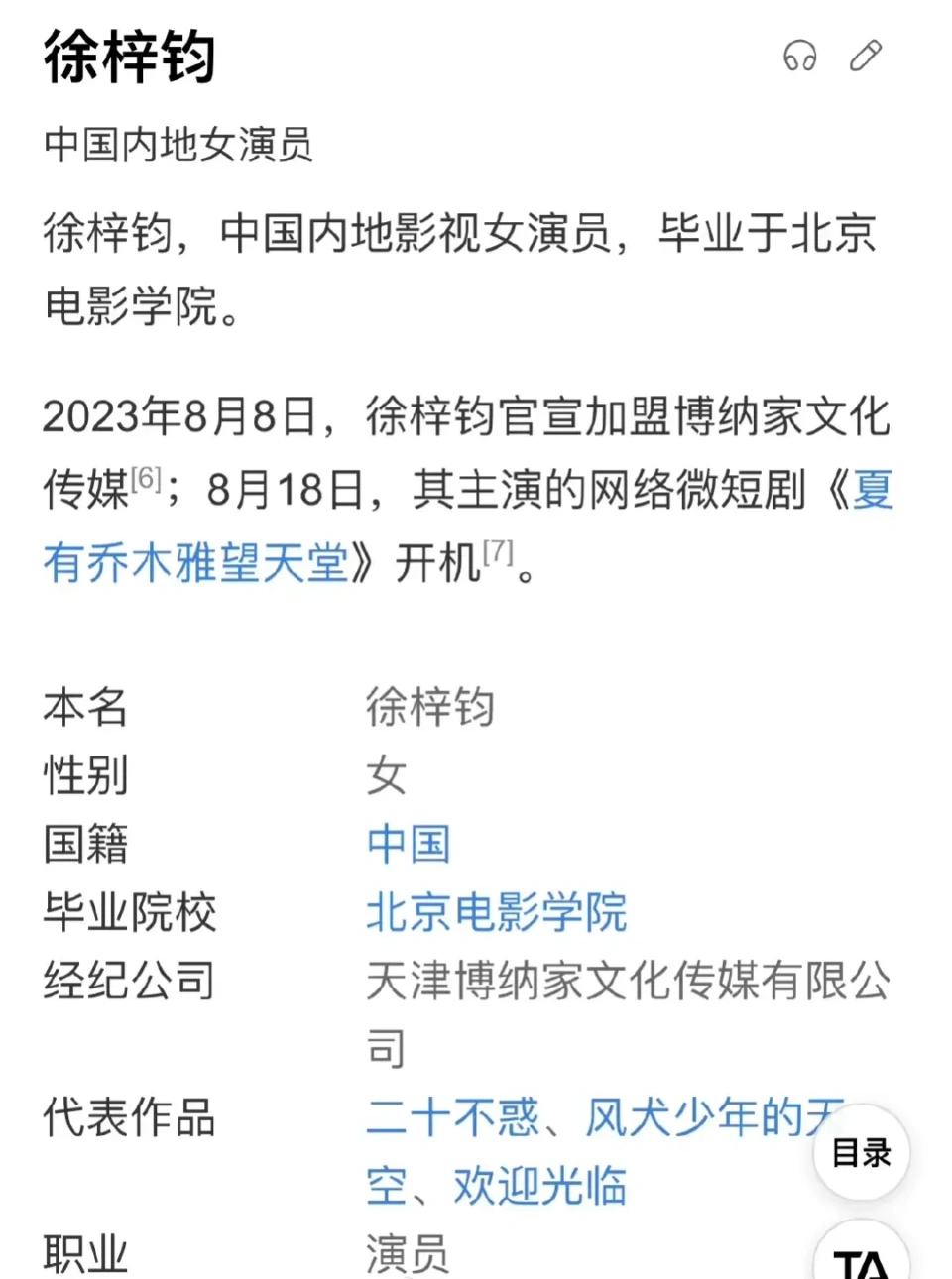Open reference footnote 6
The image size is (952, 1279).
(x=146, y=480)
